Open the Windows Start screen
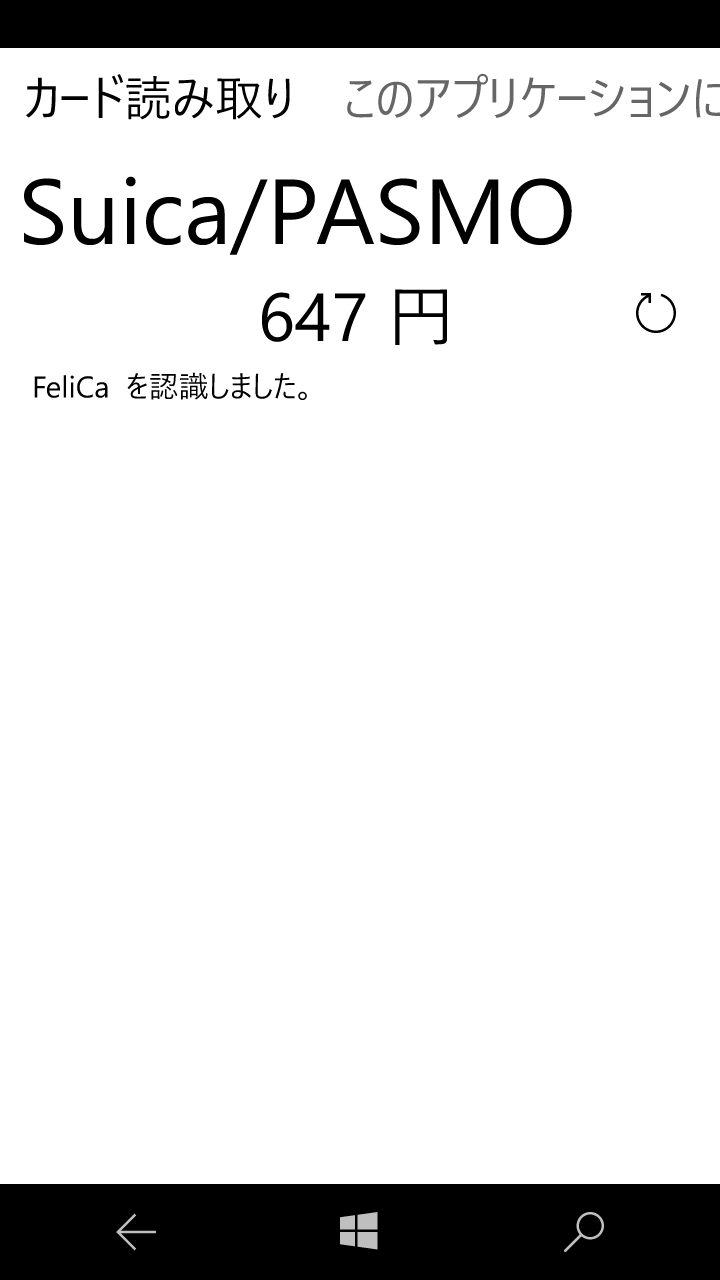 [359, 1231]
